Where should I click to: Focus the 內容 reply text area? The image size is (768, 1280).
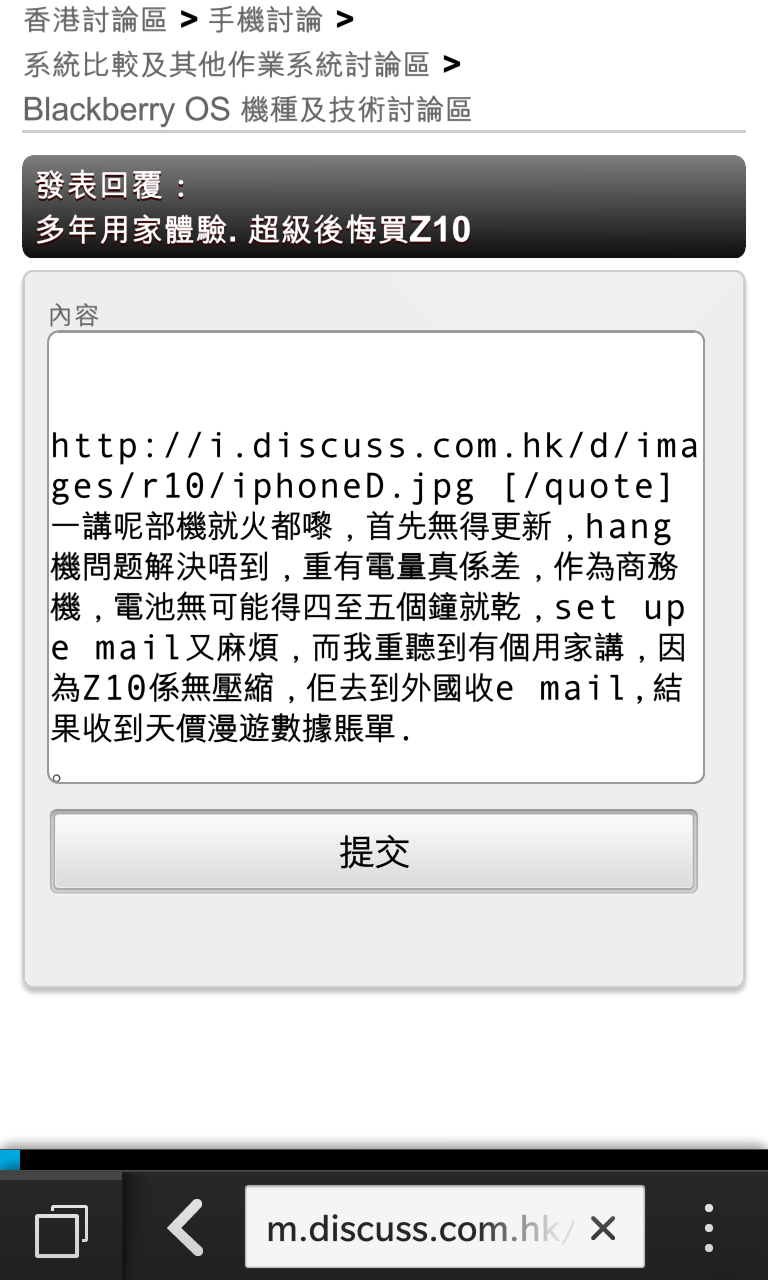click(x=376, y=557)
